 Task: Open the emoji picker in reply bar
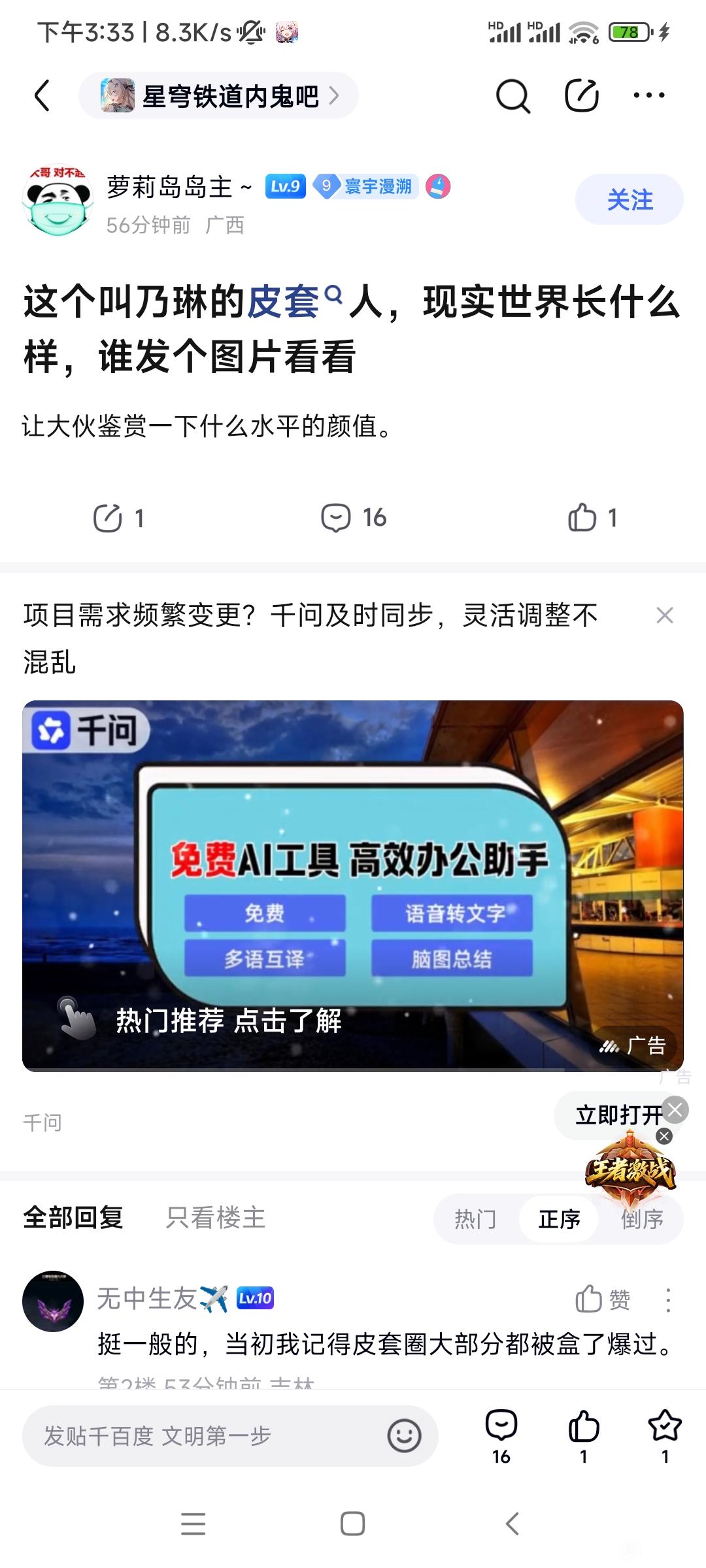(404, 1436)
